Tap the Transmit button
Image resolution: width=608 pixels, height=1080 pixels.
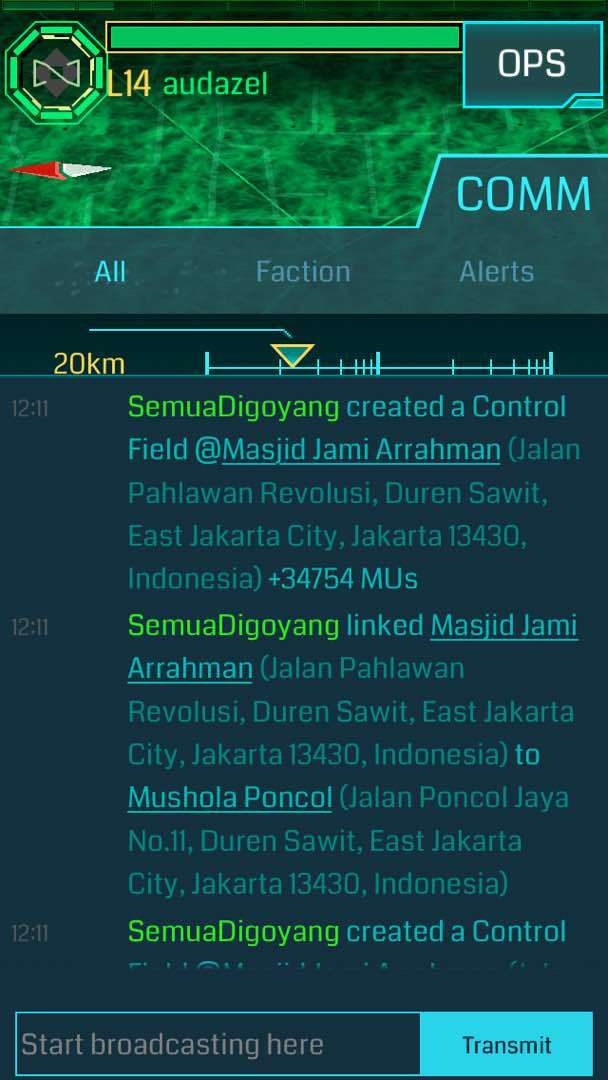click(506, 1045)
